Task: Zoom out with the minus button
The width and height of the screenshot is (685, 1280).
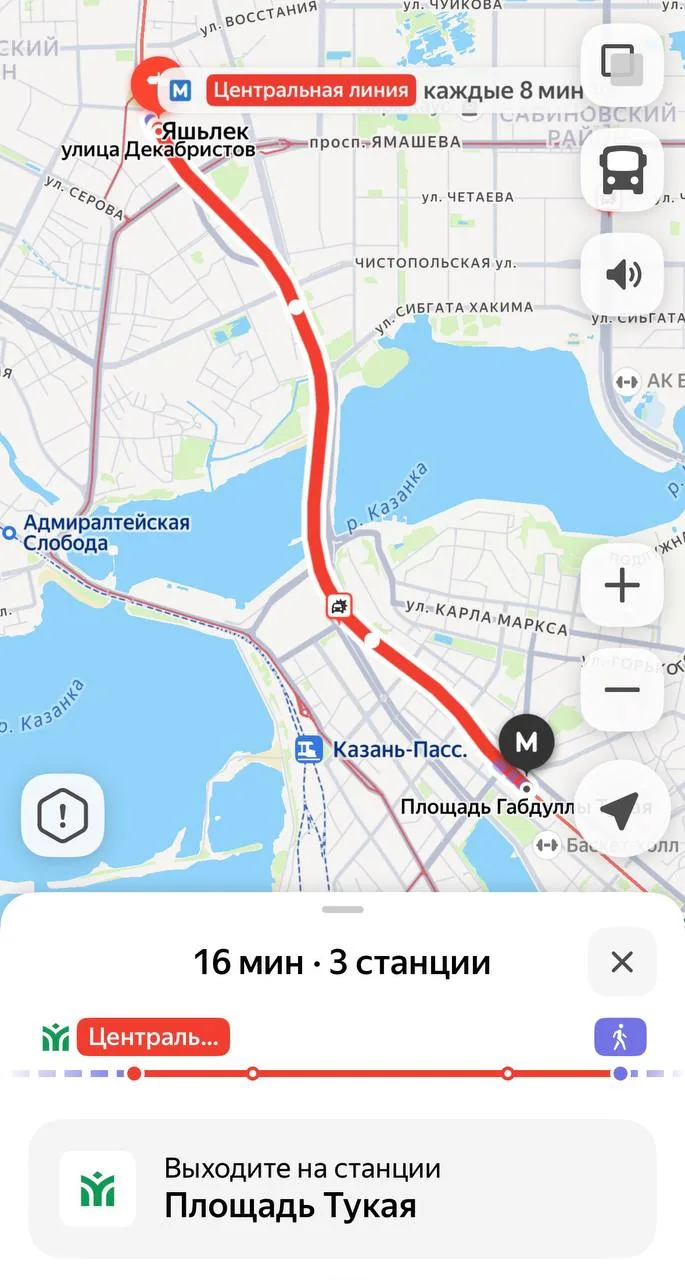Action: [622, 690]
